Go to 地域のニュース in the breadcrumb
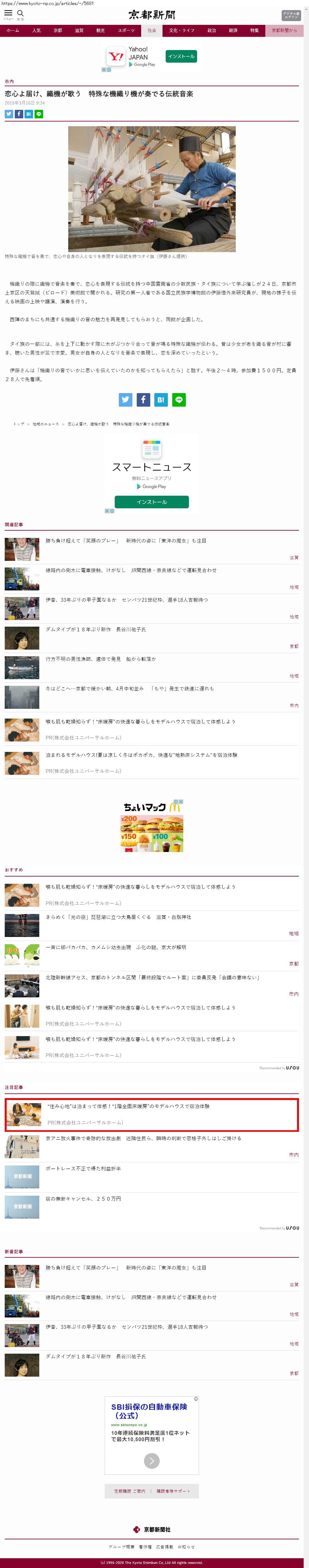Image resolution: width=309 pixels, height=1568 pixels. point(46,424)
